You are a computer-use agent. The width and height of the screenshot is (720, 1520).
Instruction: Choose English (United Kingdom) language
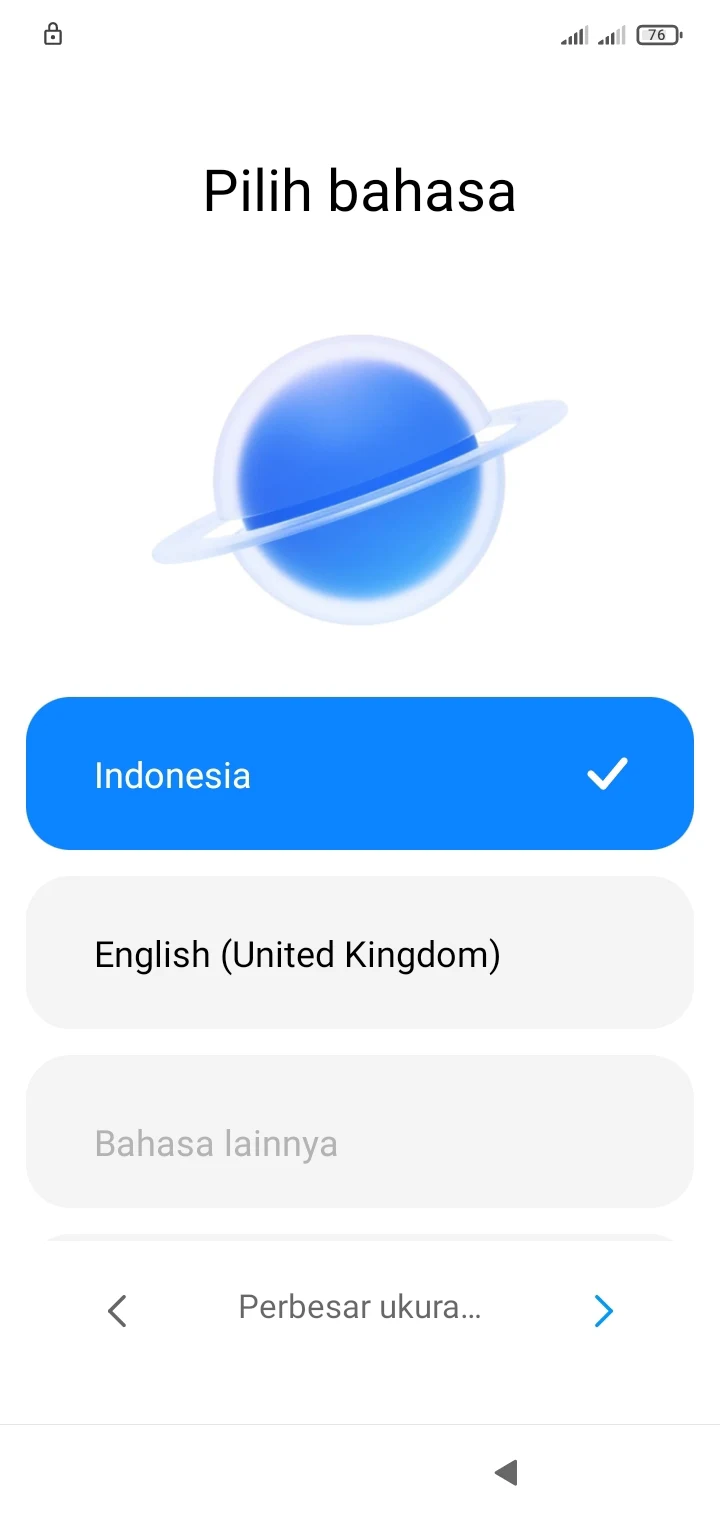coord(359,953)
